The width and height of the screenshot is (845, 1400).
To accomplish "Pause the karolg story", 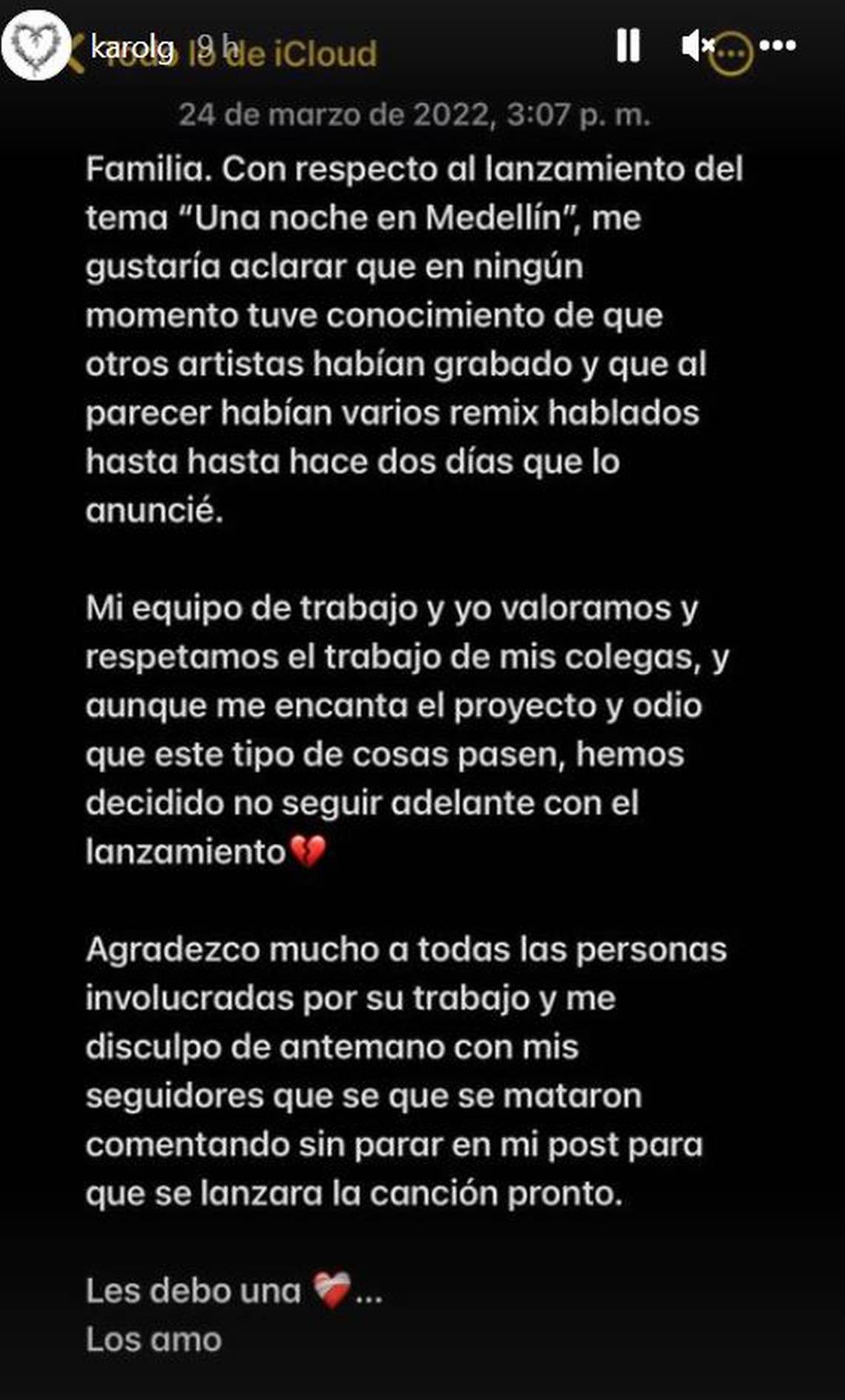I will [628, 46].
